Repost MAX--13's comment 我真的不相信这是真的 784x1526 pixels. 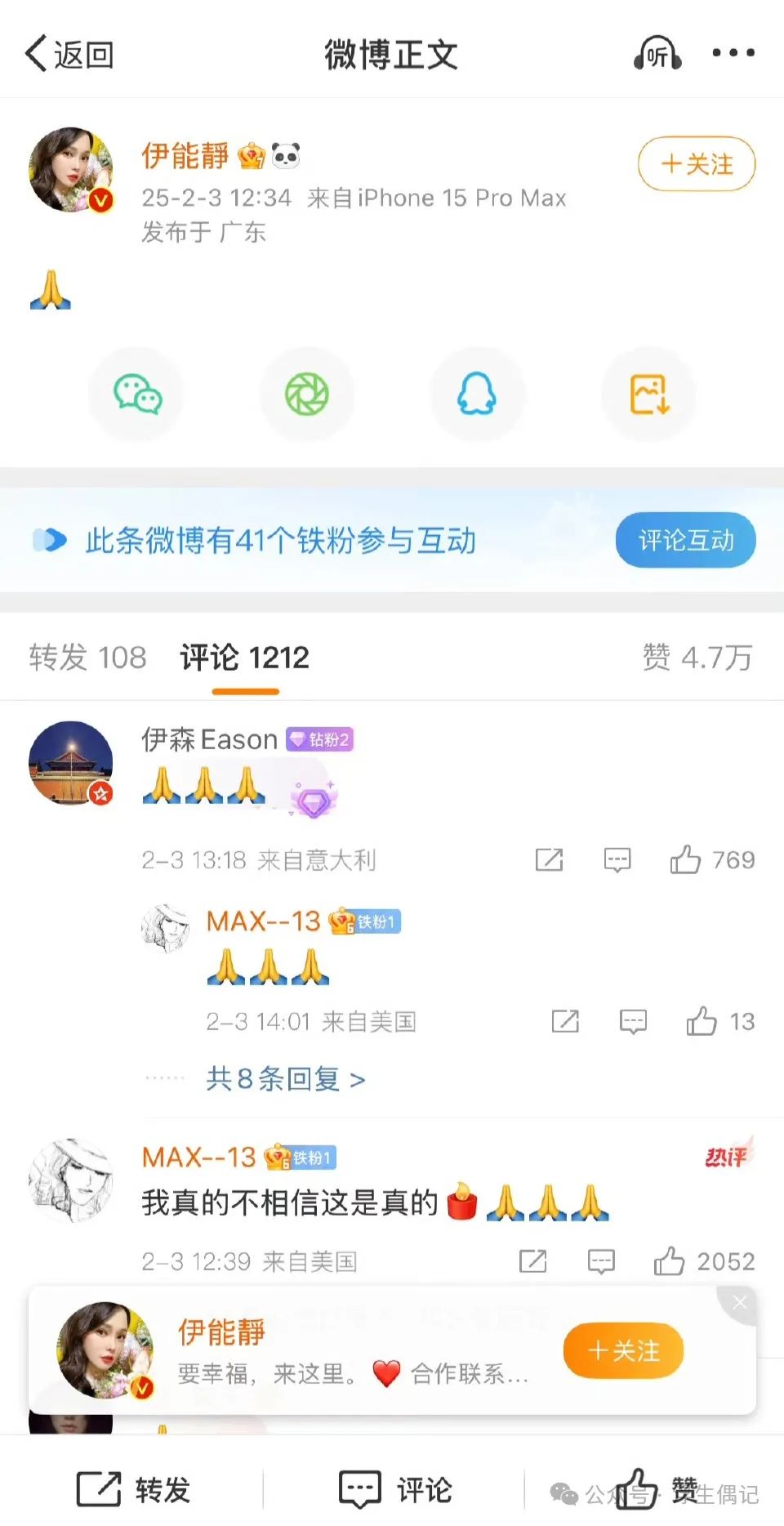532,1261
